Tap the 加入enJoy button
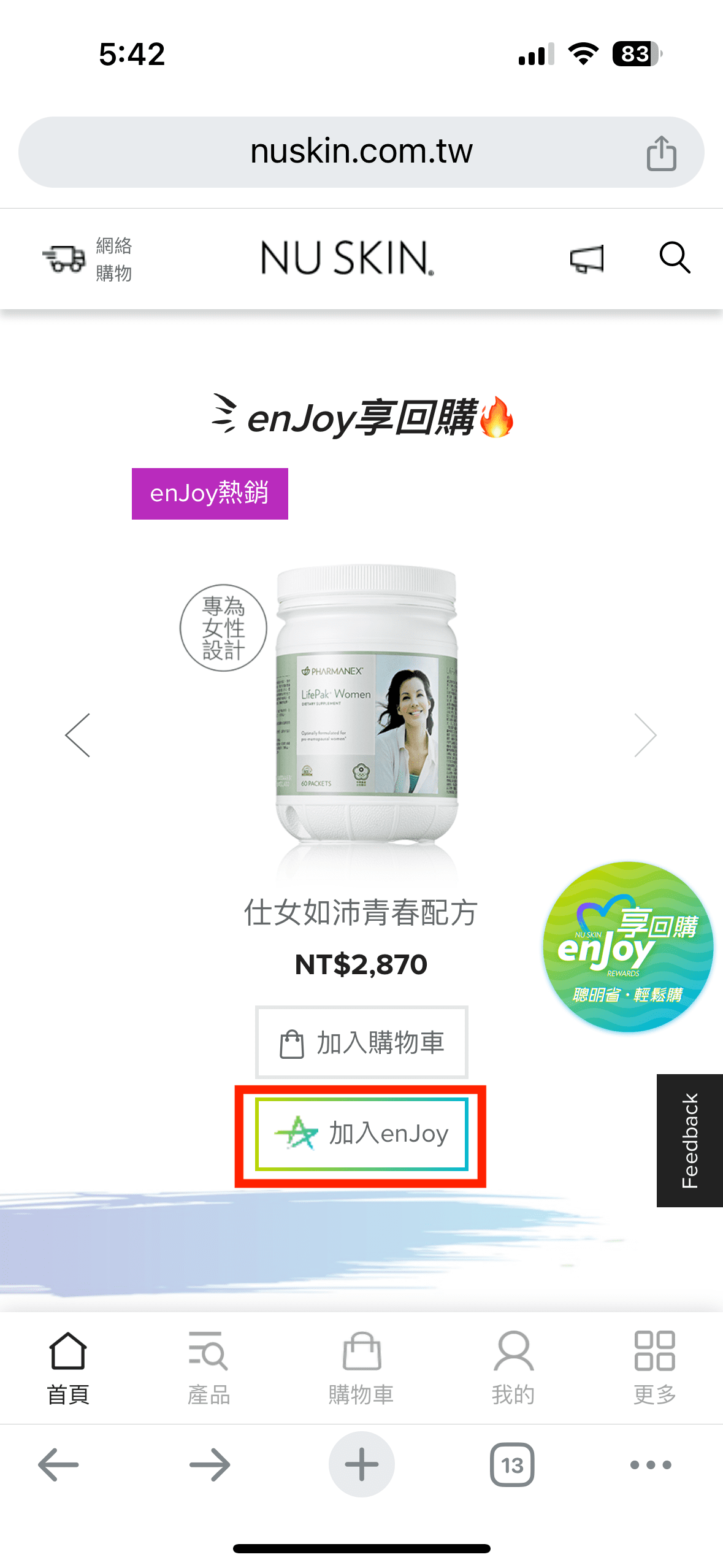Viewport: 723px width, 1568px height. pos(361,1134)
